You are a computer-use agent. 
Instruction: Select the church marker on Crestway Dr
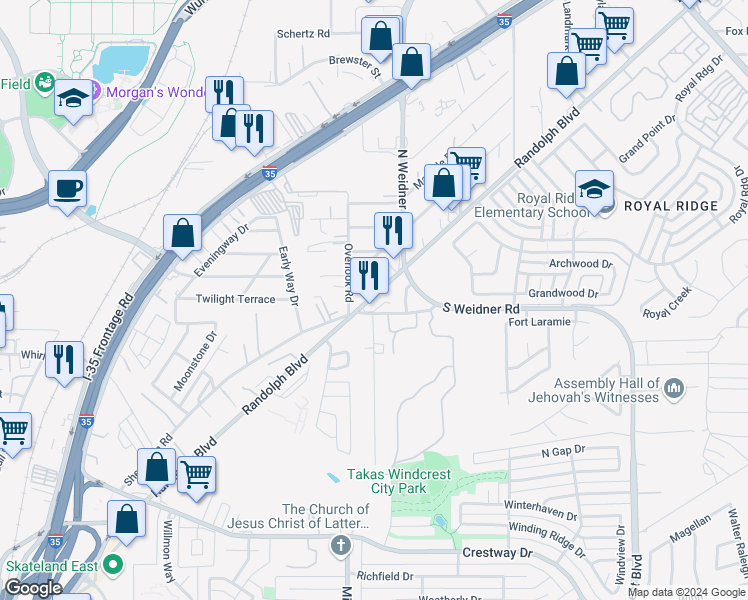pyautogui.click(x=341, y=546)
